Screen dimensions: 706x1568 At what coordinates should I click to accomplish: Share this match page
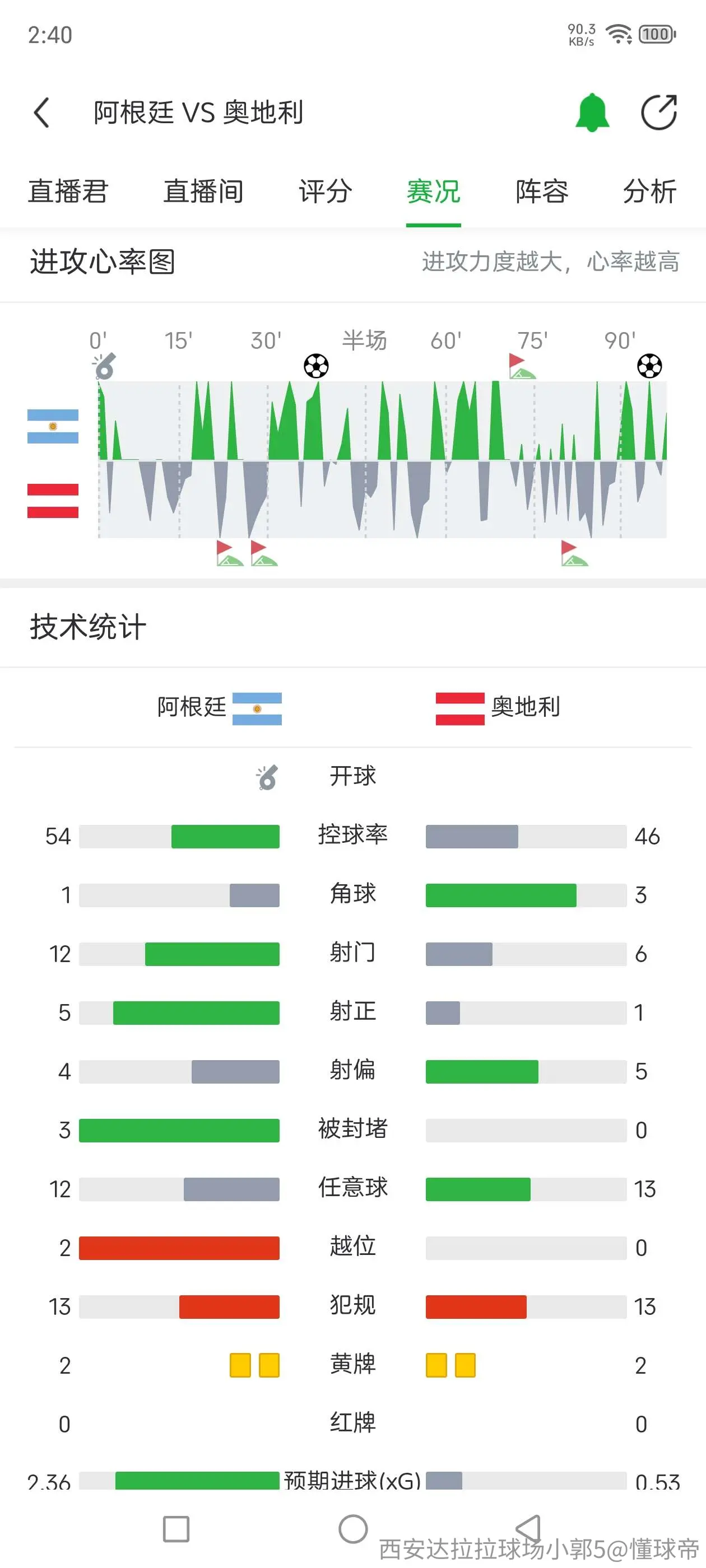(x=659, y=113)
